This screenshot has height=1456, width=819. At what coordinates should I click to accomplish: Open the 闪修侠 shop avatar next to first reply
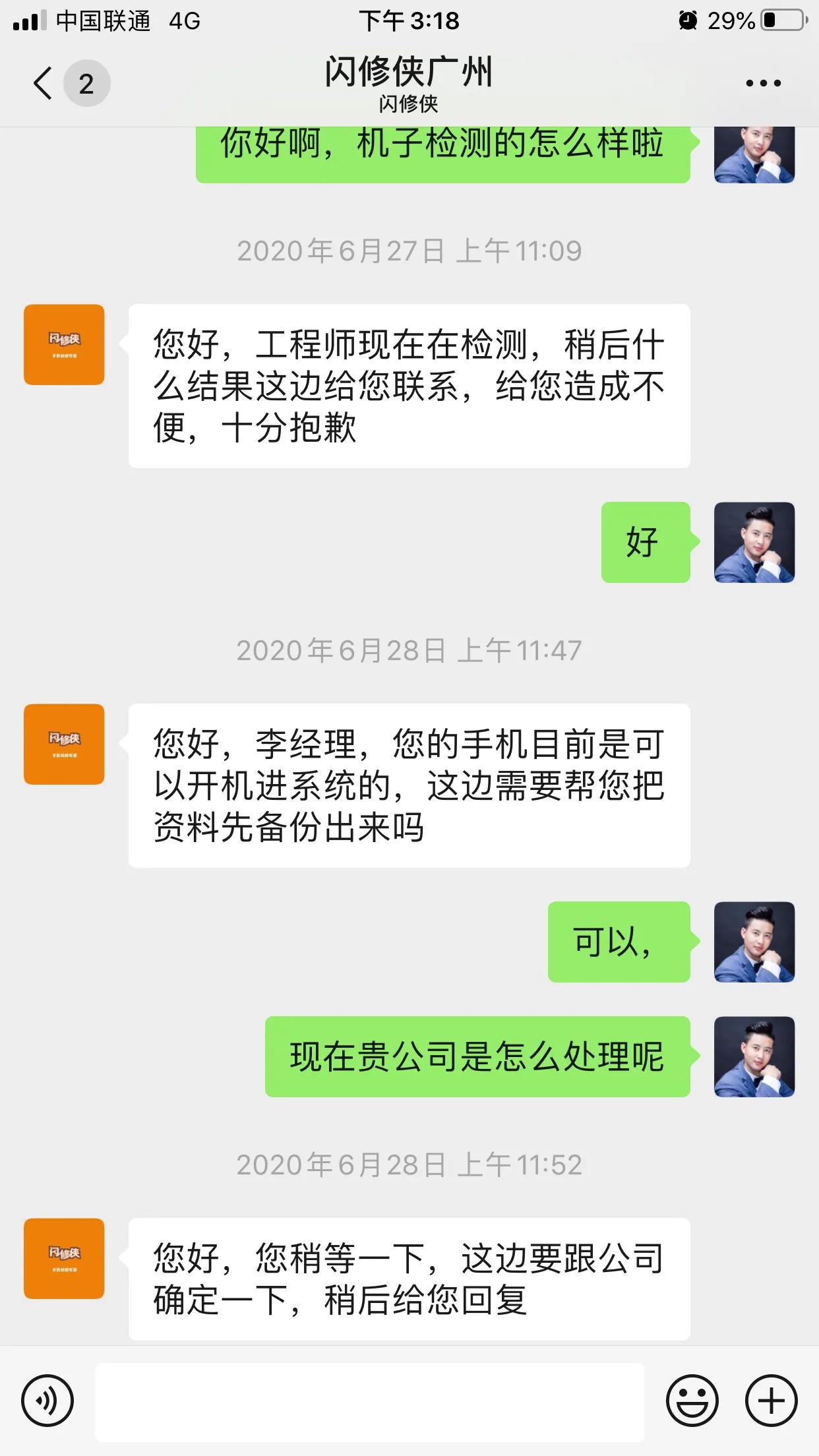pos(63,345)
